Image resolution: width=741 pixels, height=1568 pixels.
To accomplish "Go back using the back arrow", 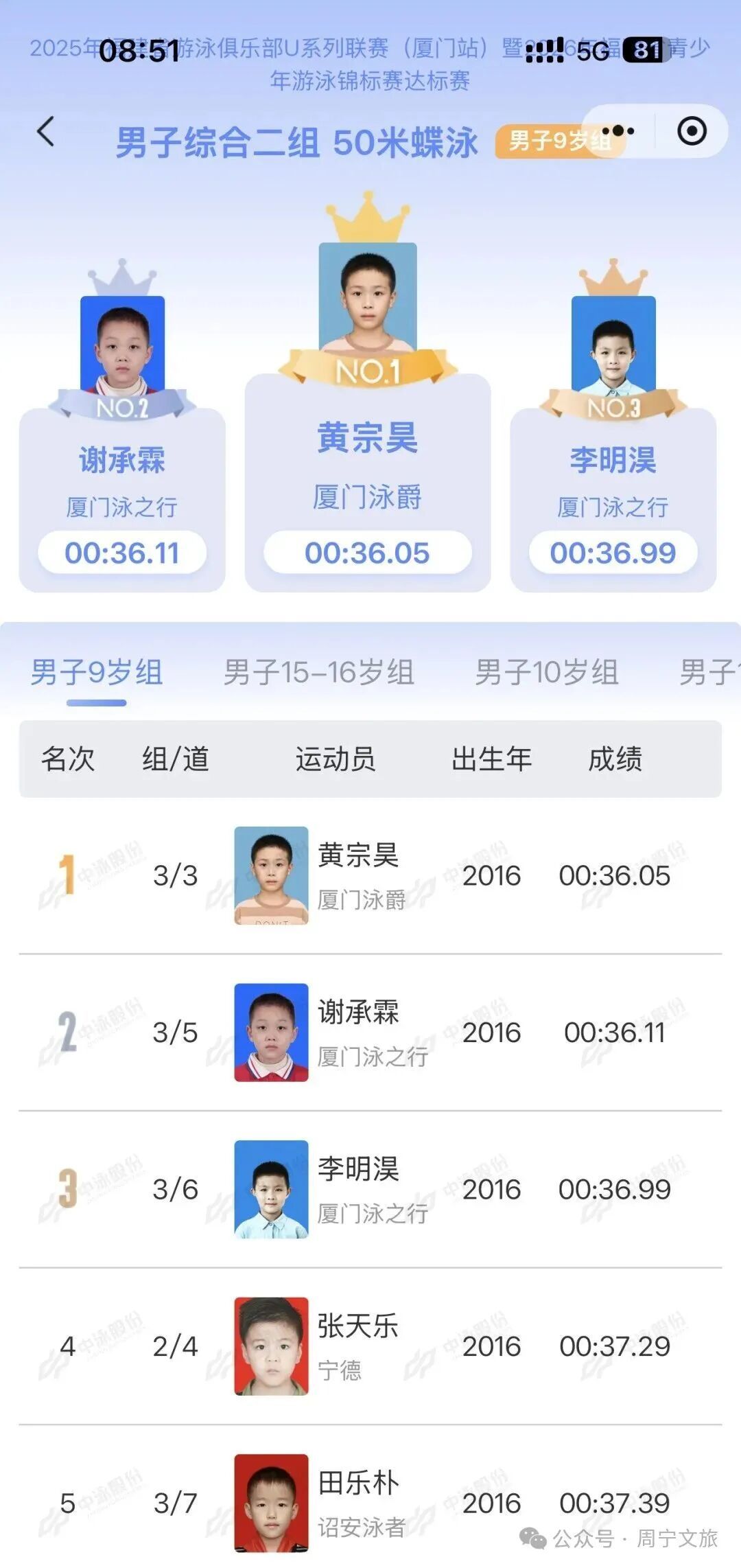I will pos(46,131).
